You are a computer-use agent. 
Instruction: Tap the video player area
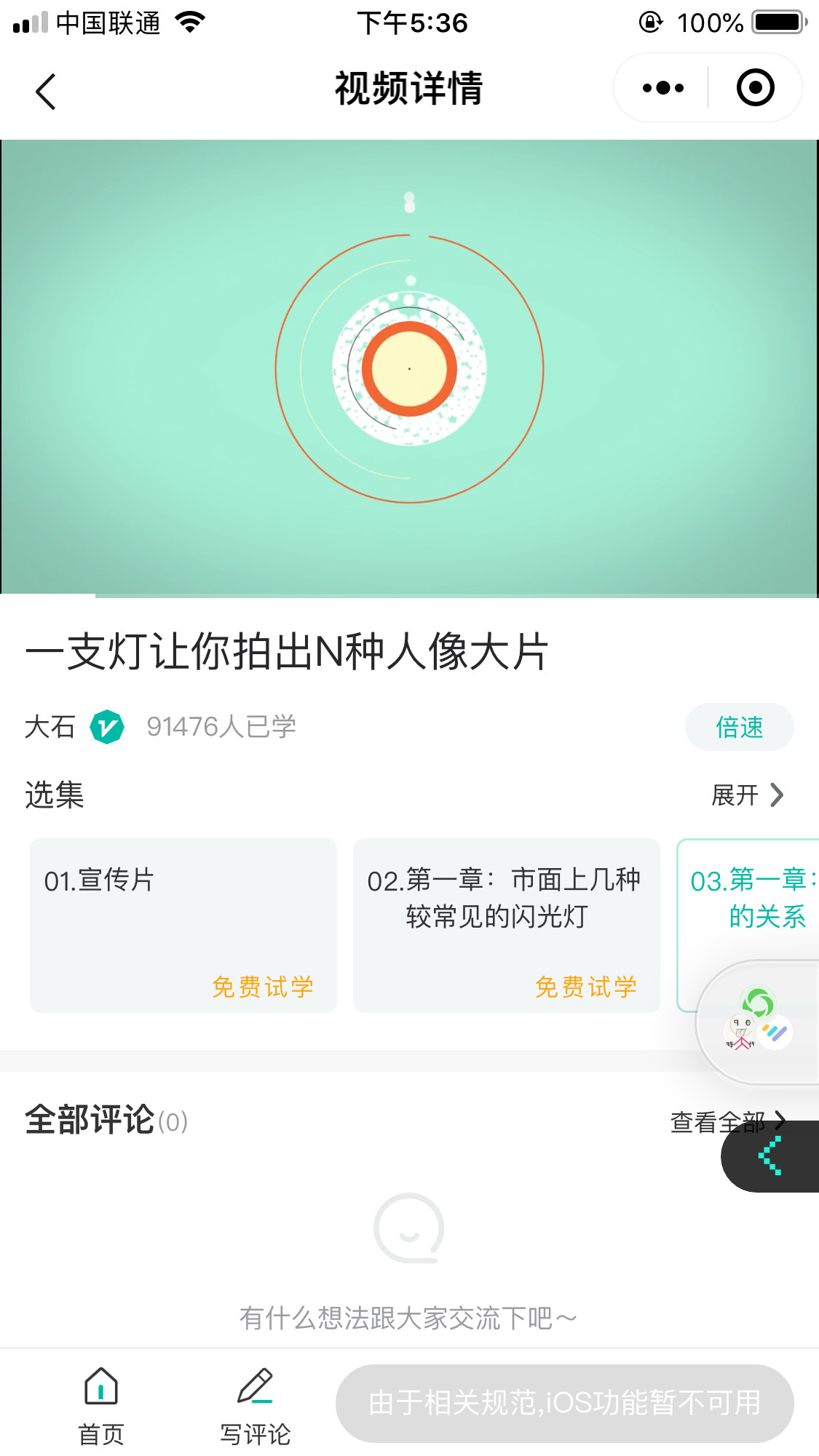point(409,367)
